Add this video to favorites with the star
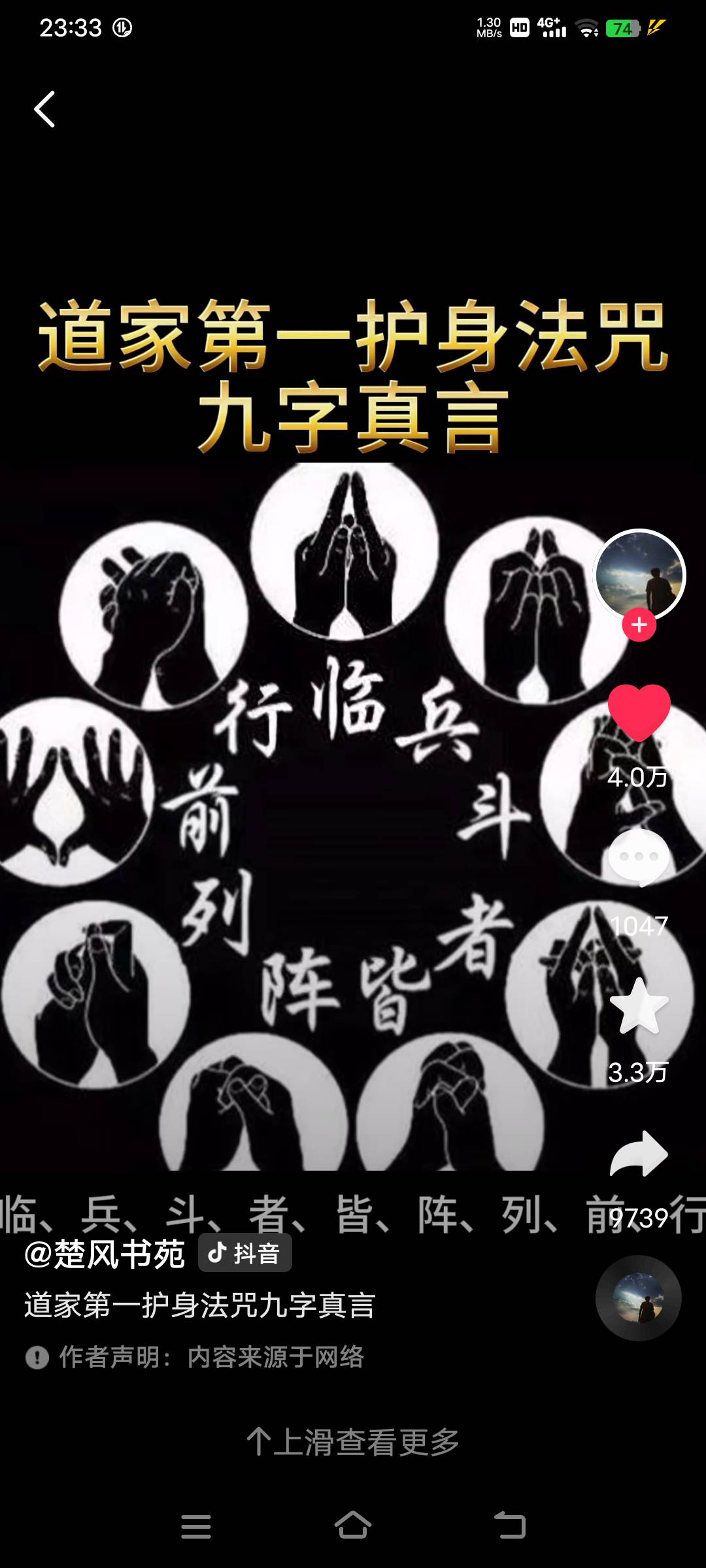706x1568 pixels. pyautogui.click(x=639, y=1007)
